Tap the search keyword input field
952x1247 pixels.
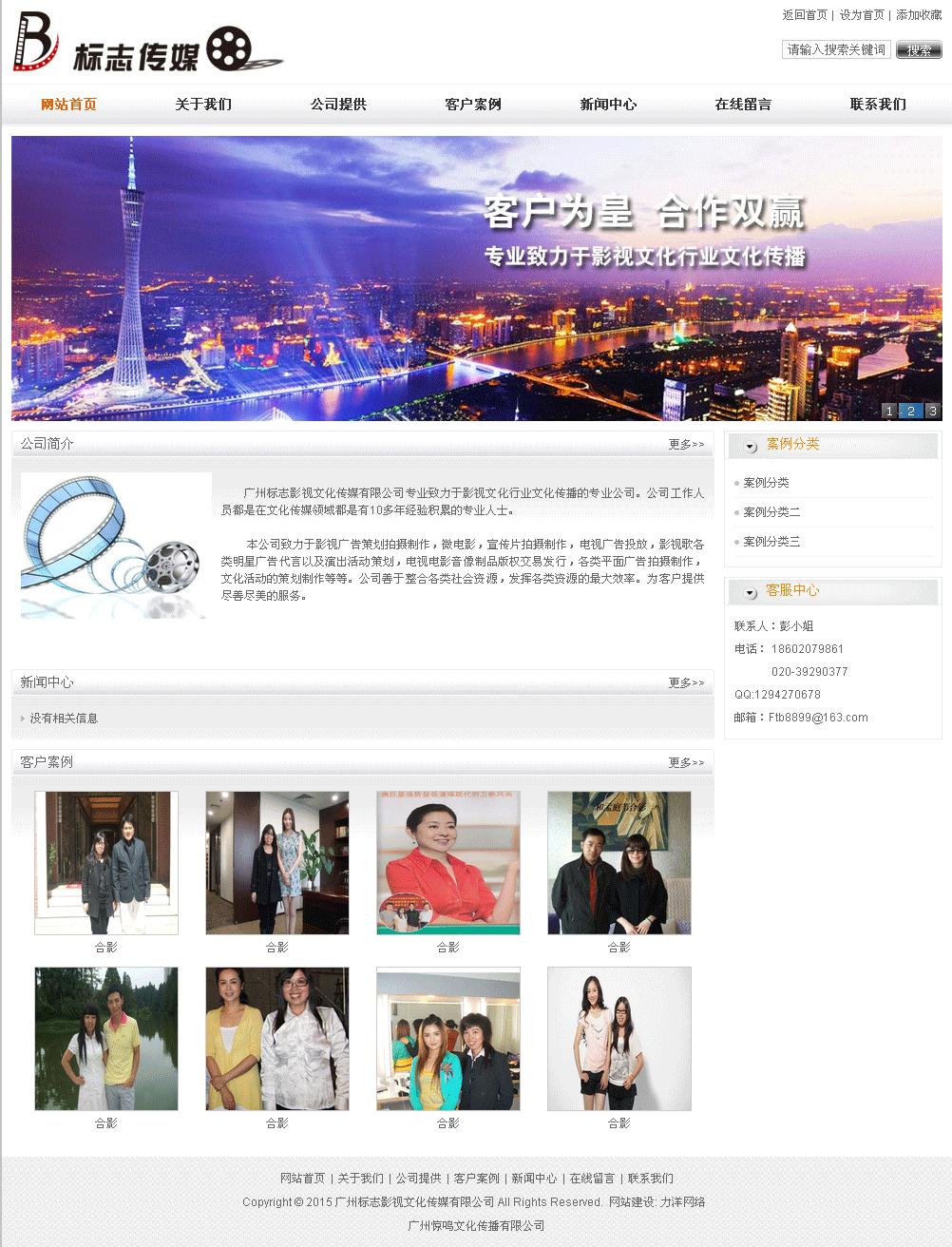pos(835,49)
